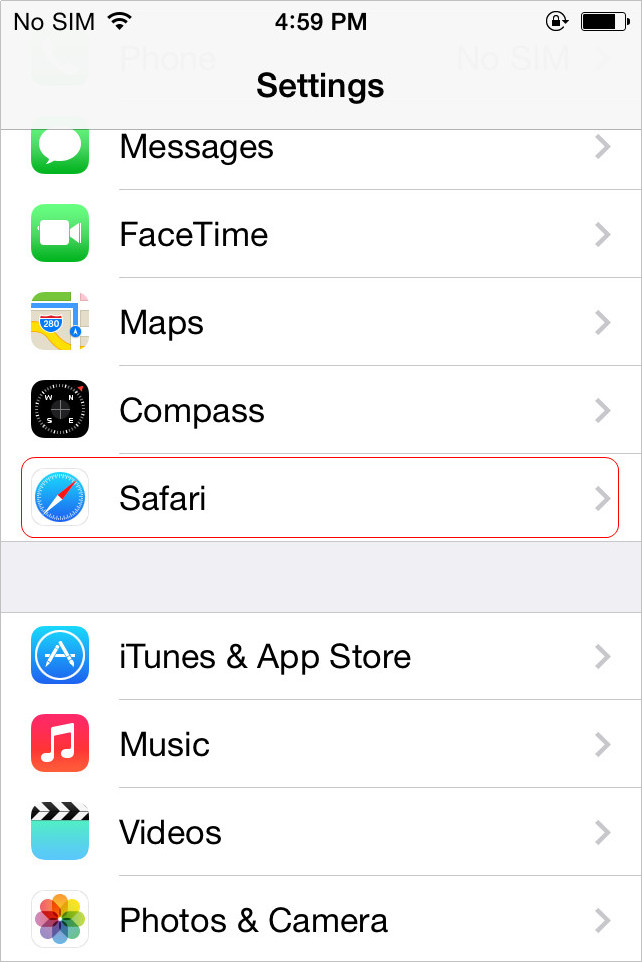642x962 pixels.
Task: Open iTunes & App Store settings
Action: (320, 657)
